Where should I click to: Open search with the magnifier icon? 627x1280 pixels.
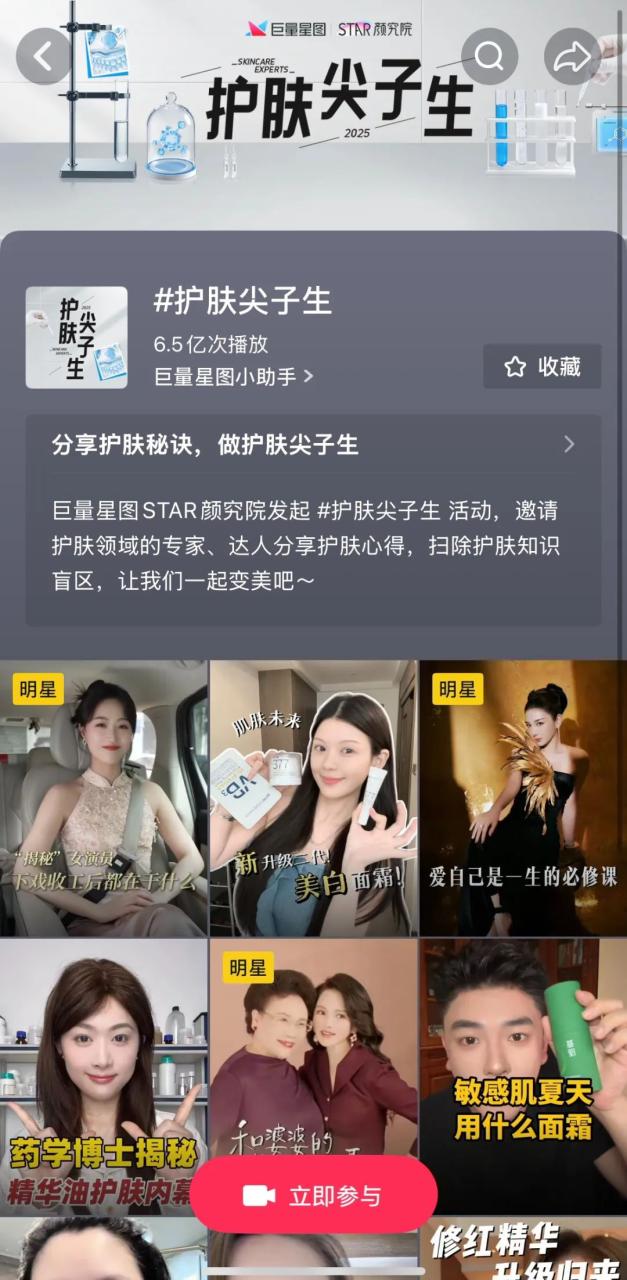[x=489, y=57]
